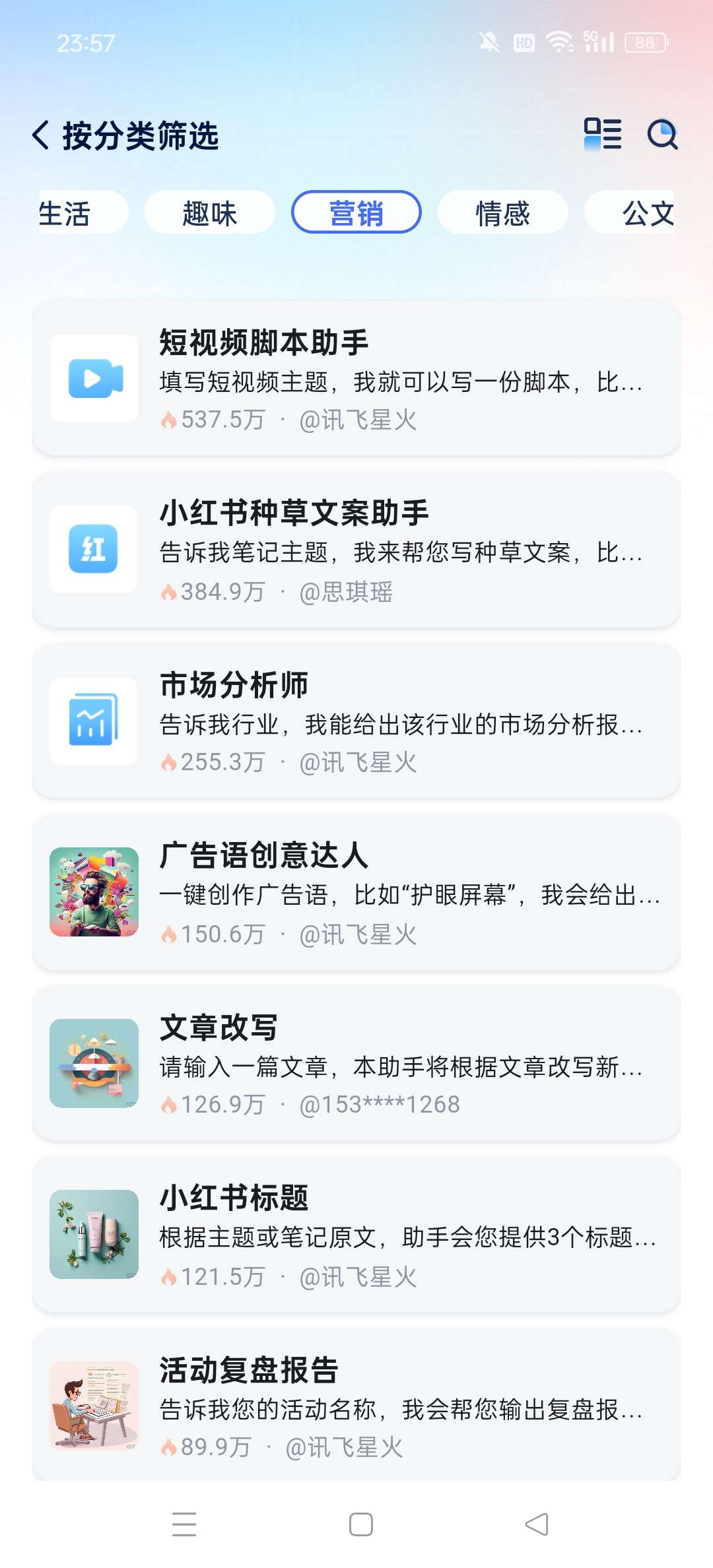Show recent apps from navigation bar
Viewport: 713px width, 1568px height.
184,1524
